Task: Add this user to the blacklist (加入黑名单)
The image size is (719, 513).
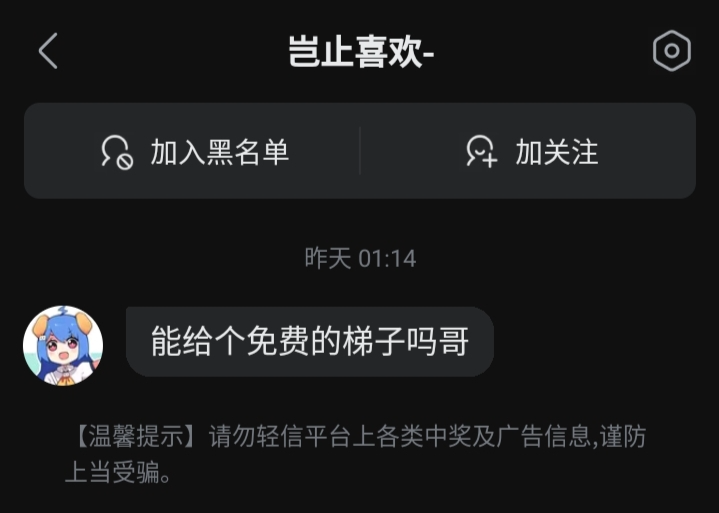Action: 195,152
